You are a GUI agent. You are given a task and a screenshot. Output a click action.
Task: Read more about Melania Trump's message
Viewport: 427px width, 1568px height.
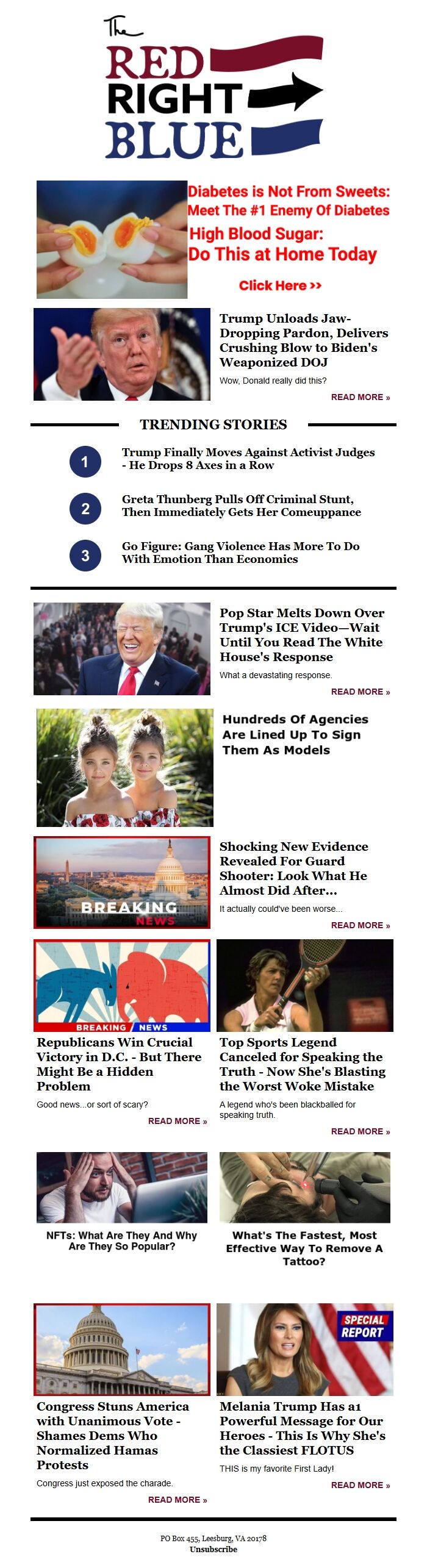click(360, 1485)
